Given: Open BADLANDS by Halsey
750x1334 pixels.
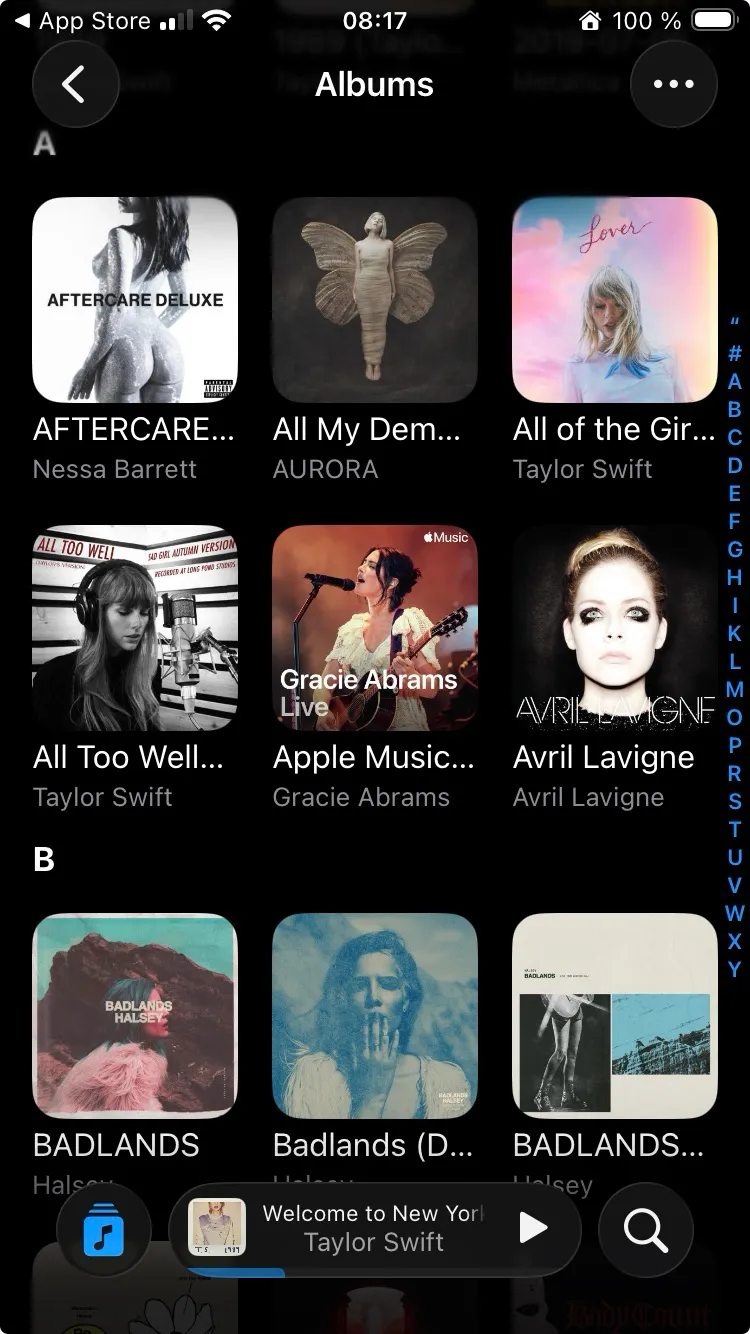Looking at the screenshot, I should click(135, 1015).
